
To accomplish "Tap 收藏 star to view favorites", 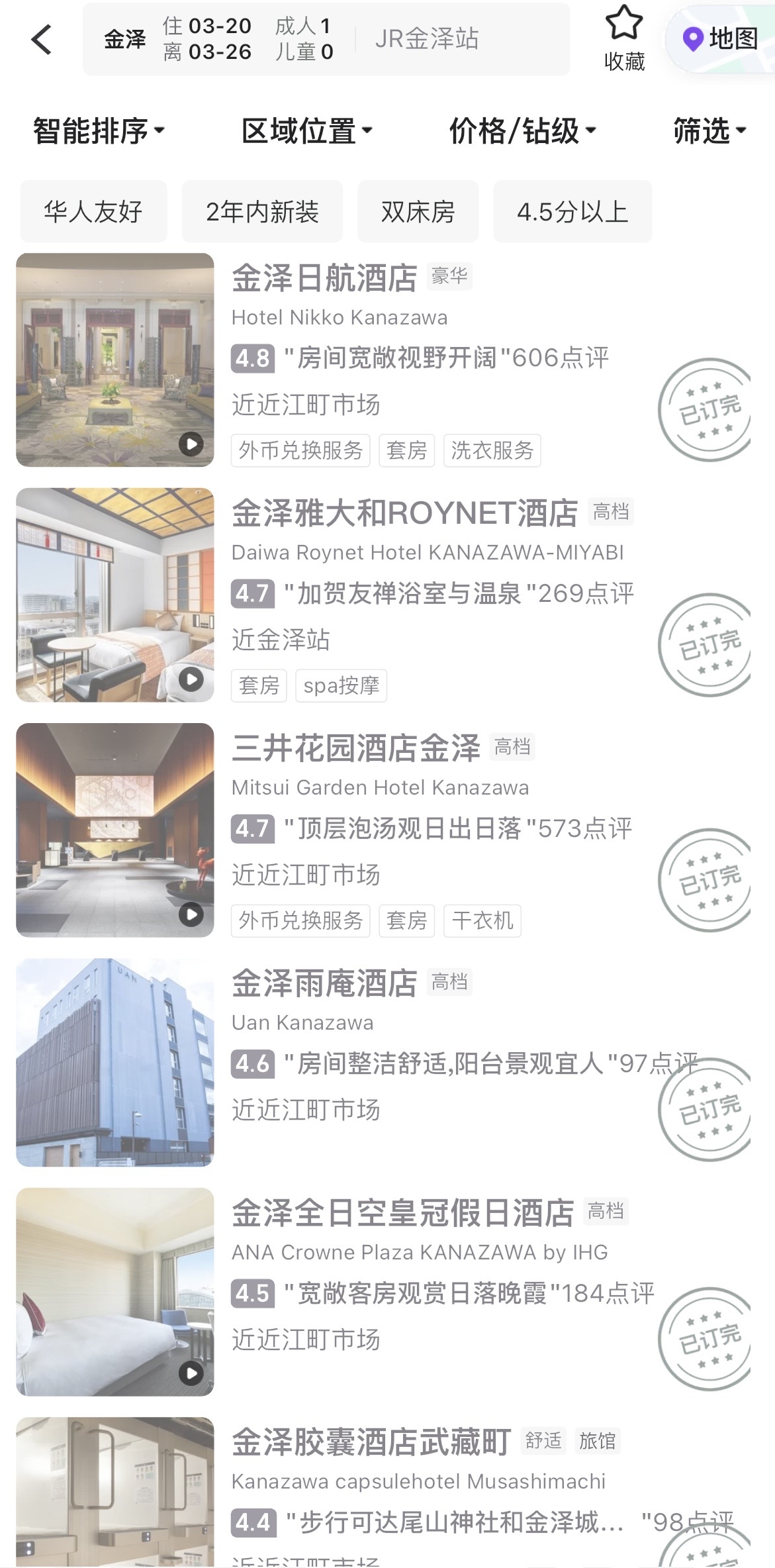I will coord(624,38).
